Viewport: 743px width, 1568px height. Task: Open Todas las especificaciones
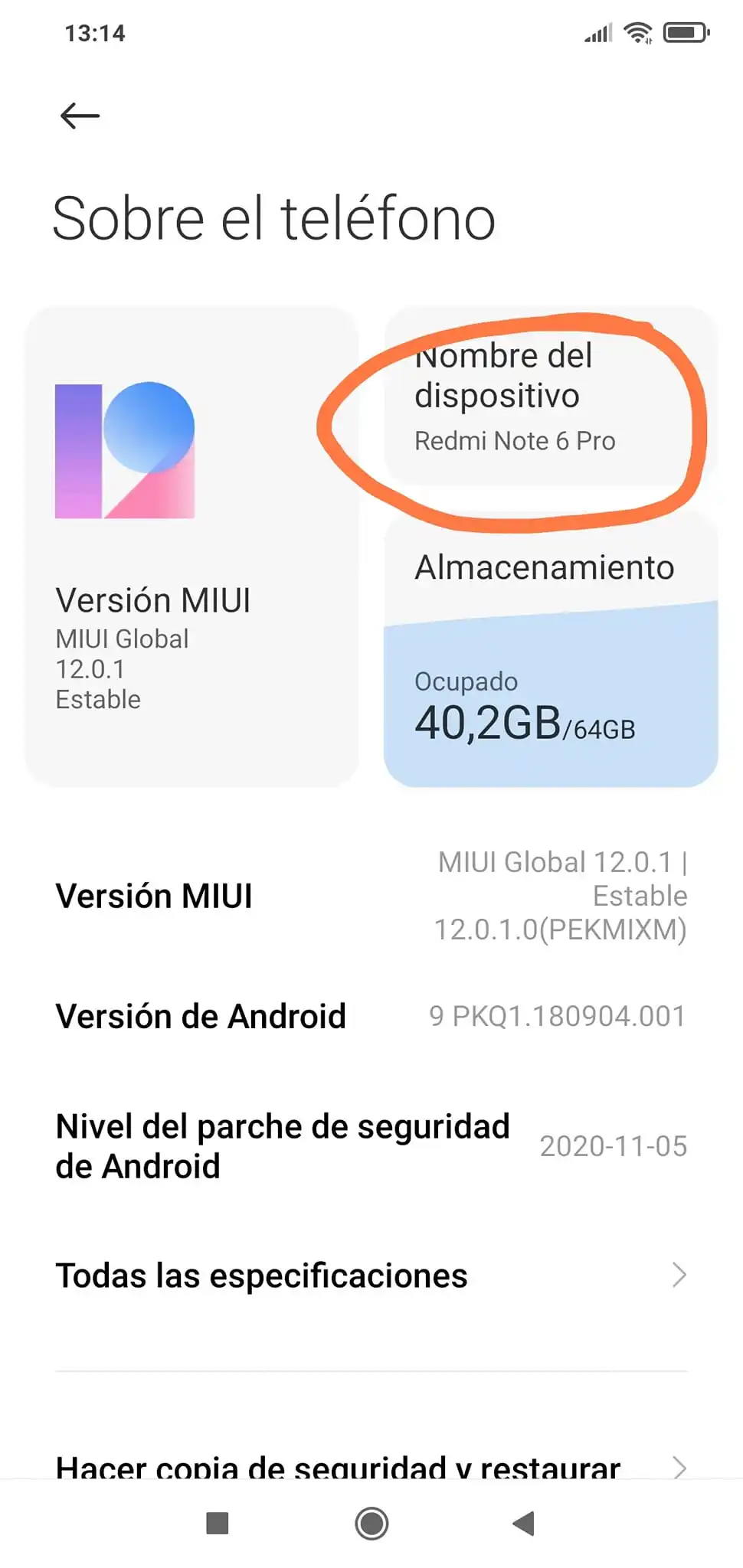[371, 1276]
